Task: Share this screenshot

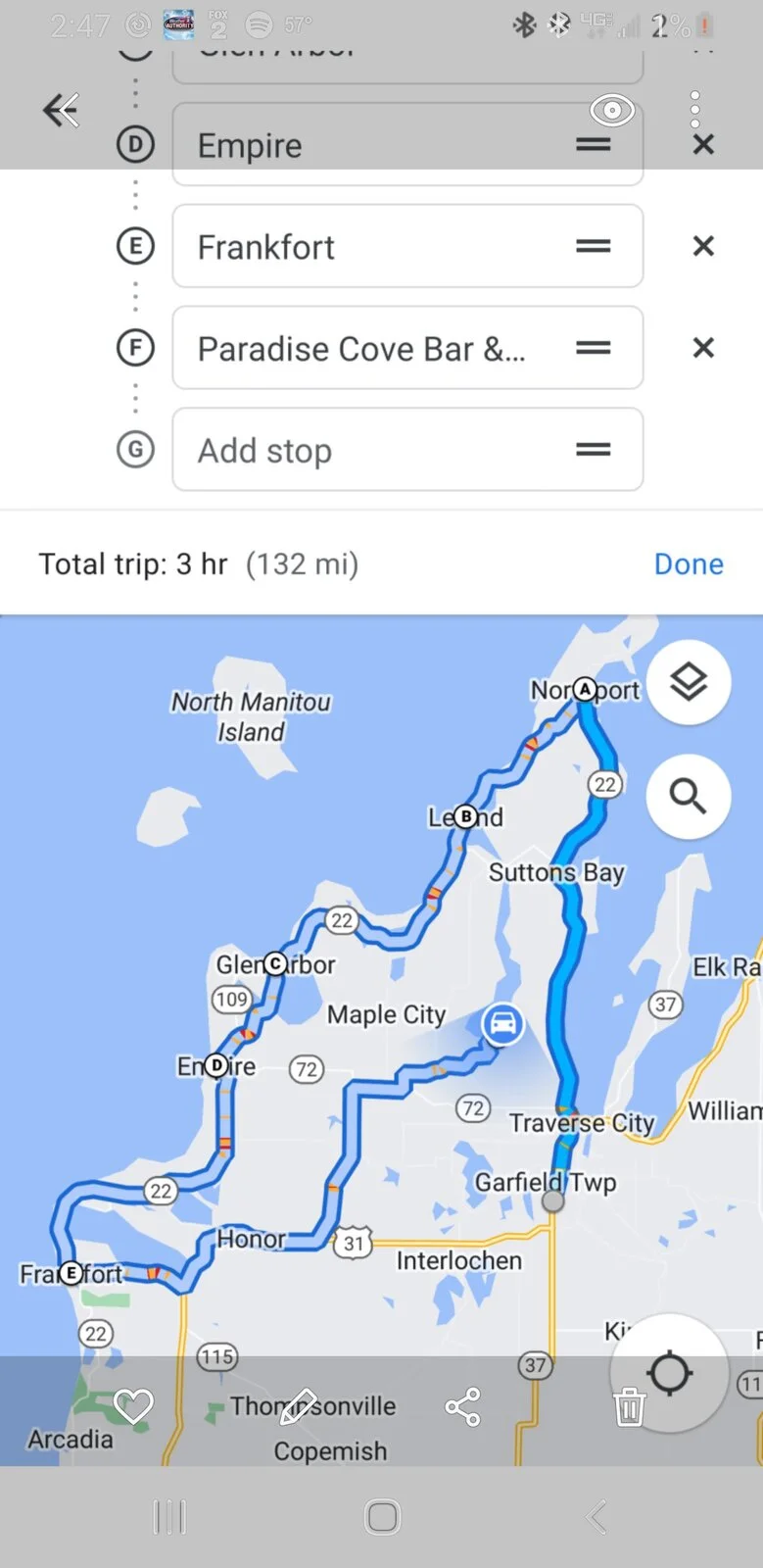Action: tap(463, 1407)
